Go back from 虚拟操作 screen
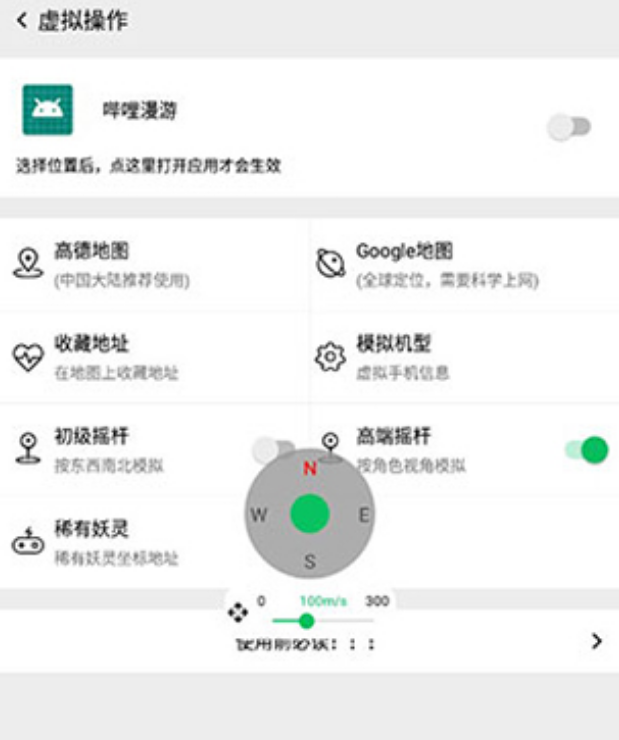 tap(21, 21)
